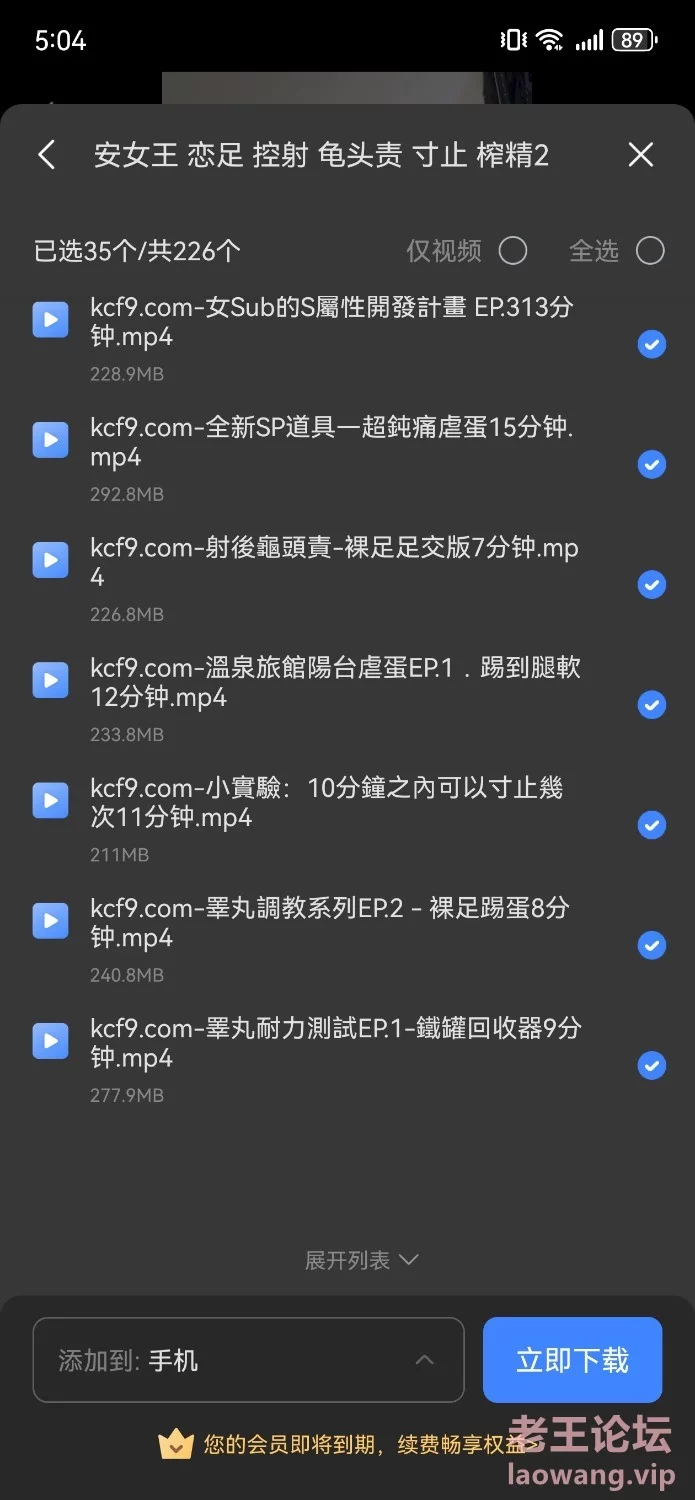Screen dimensions: 695x1500
Task: Deselect the 233.8MB file checkbox
Action: tap(652, 705)
